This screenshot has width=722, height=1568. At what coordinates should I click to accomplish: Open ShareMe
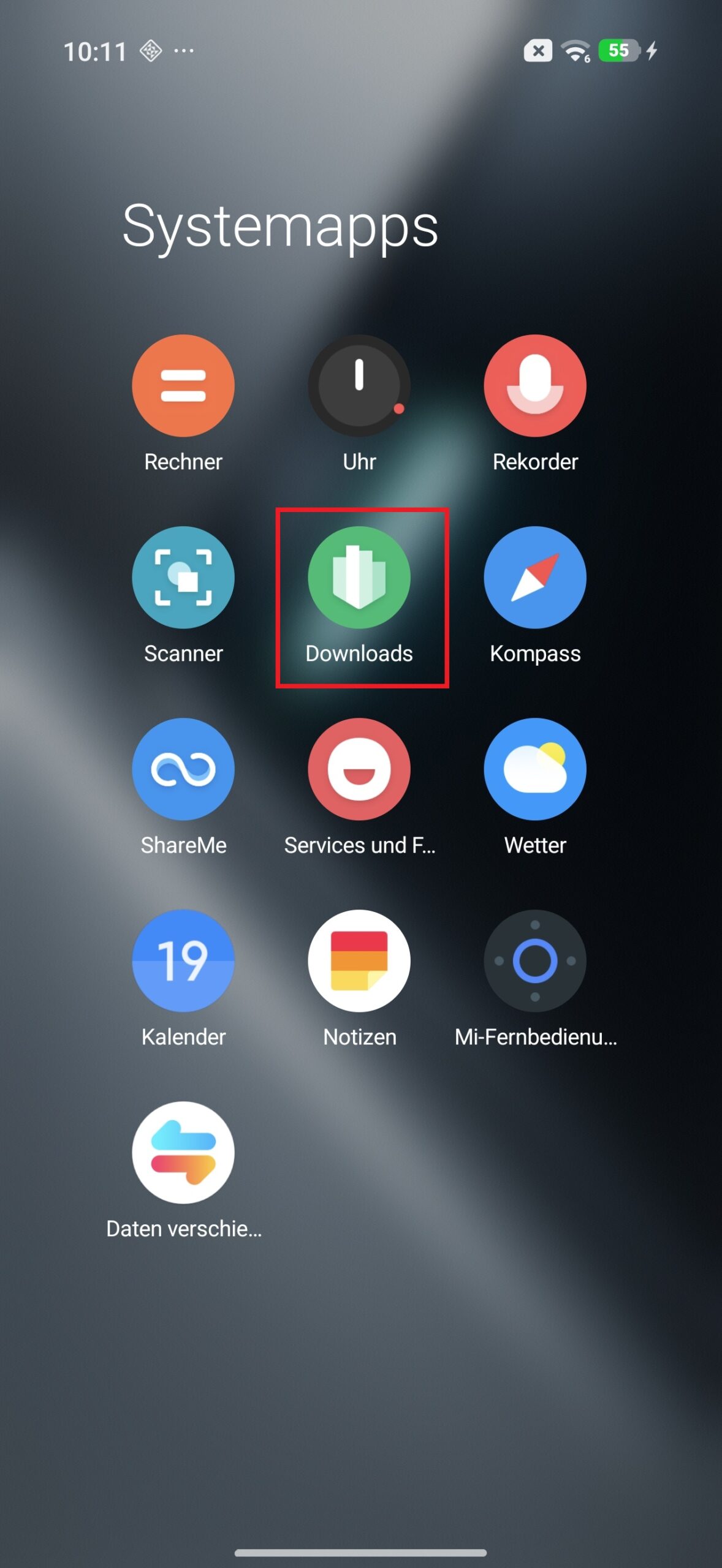pyautogui.click(x=183, y=769)
